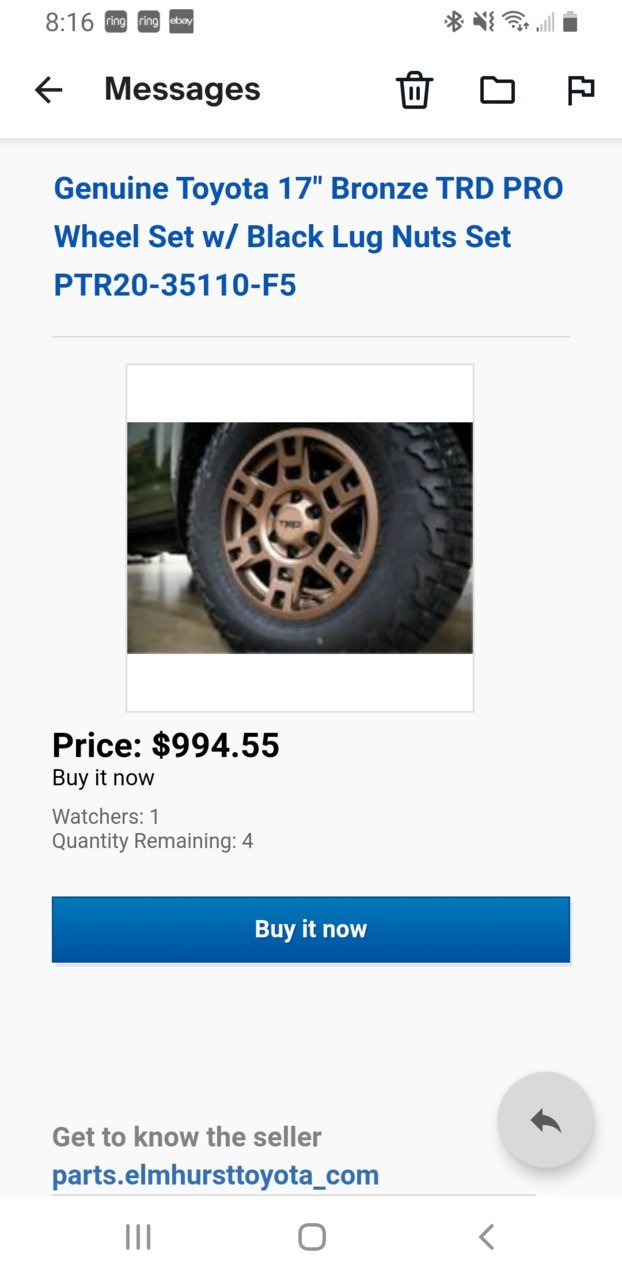The height and width of the screenshot is (1279, 622).
Task: Flag this message
Action: pos(580,90)
